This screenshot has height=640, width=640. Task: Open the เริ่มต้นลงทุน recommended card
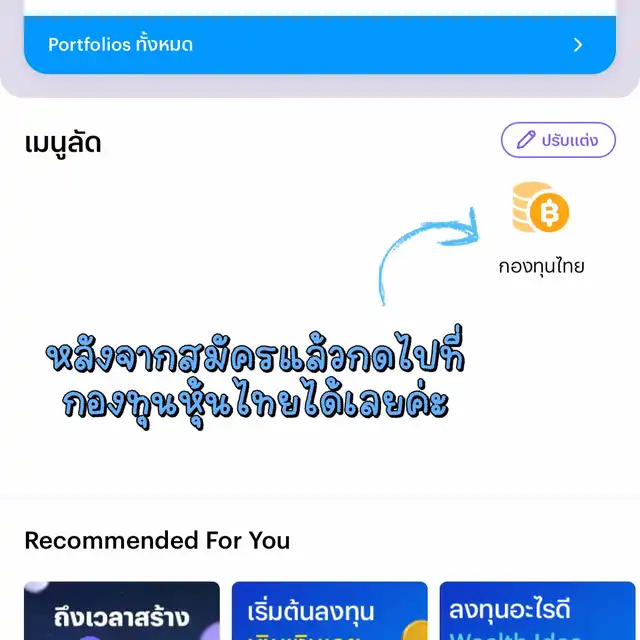pyautogui.click(x=329, y=611)
